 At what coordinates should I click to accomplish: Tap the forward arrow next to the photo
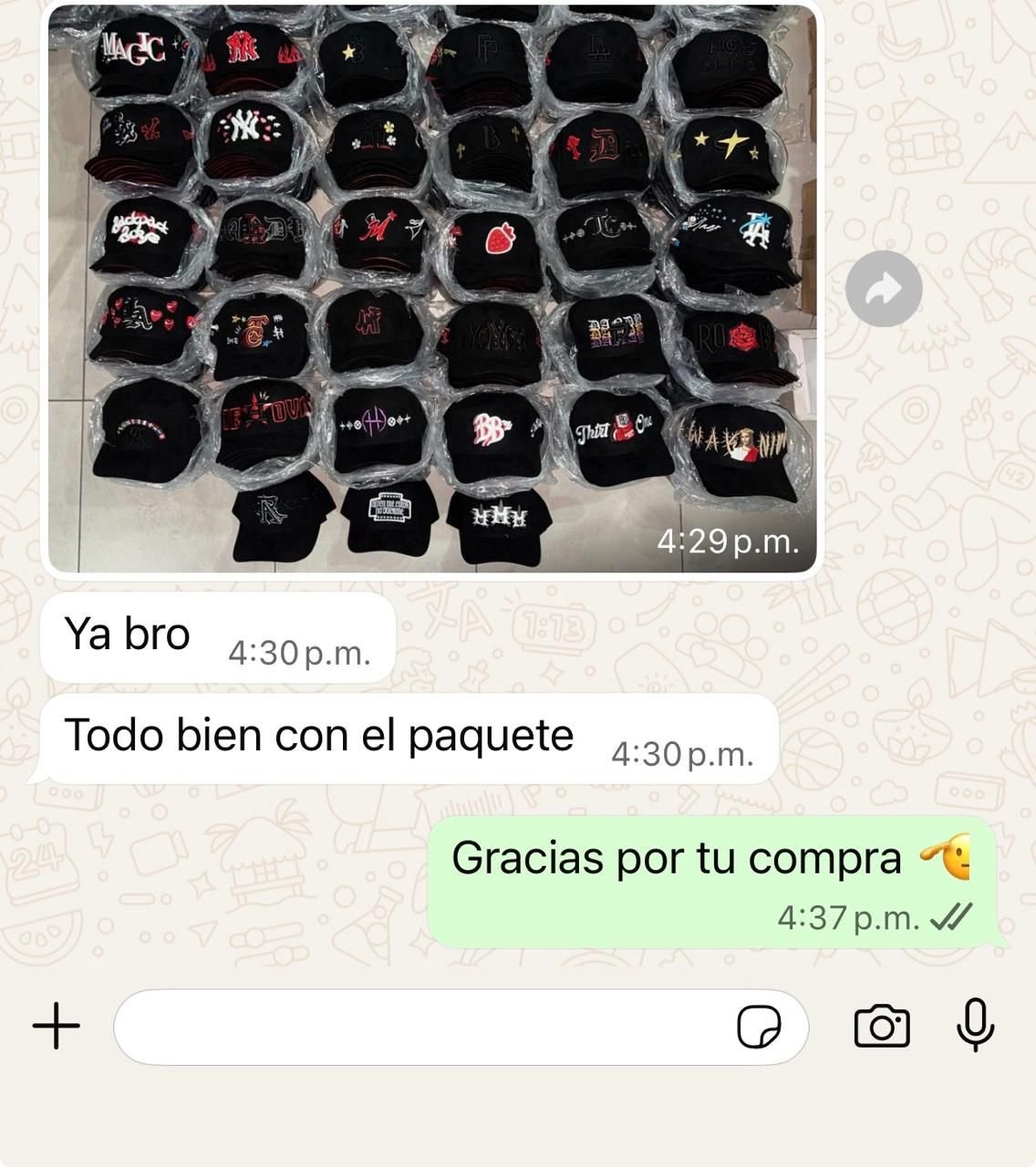click(x=882, y=286)
